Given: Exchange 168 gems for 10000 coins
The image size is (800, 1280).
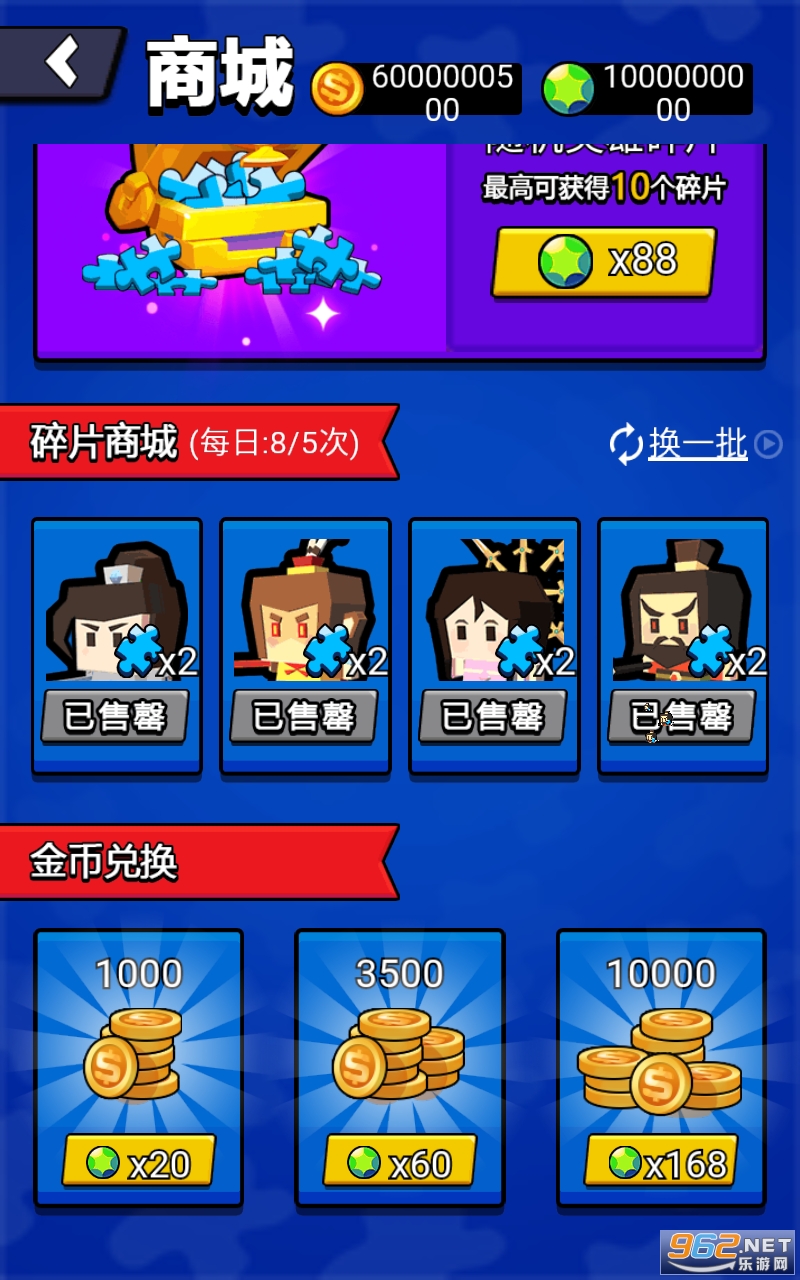Looking at the screenshot, I should click(661, 1163).
